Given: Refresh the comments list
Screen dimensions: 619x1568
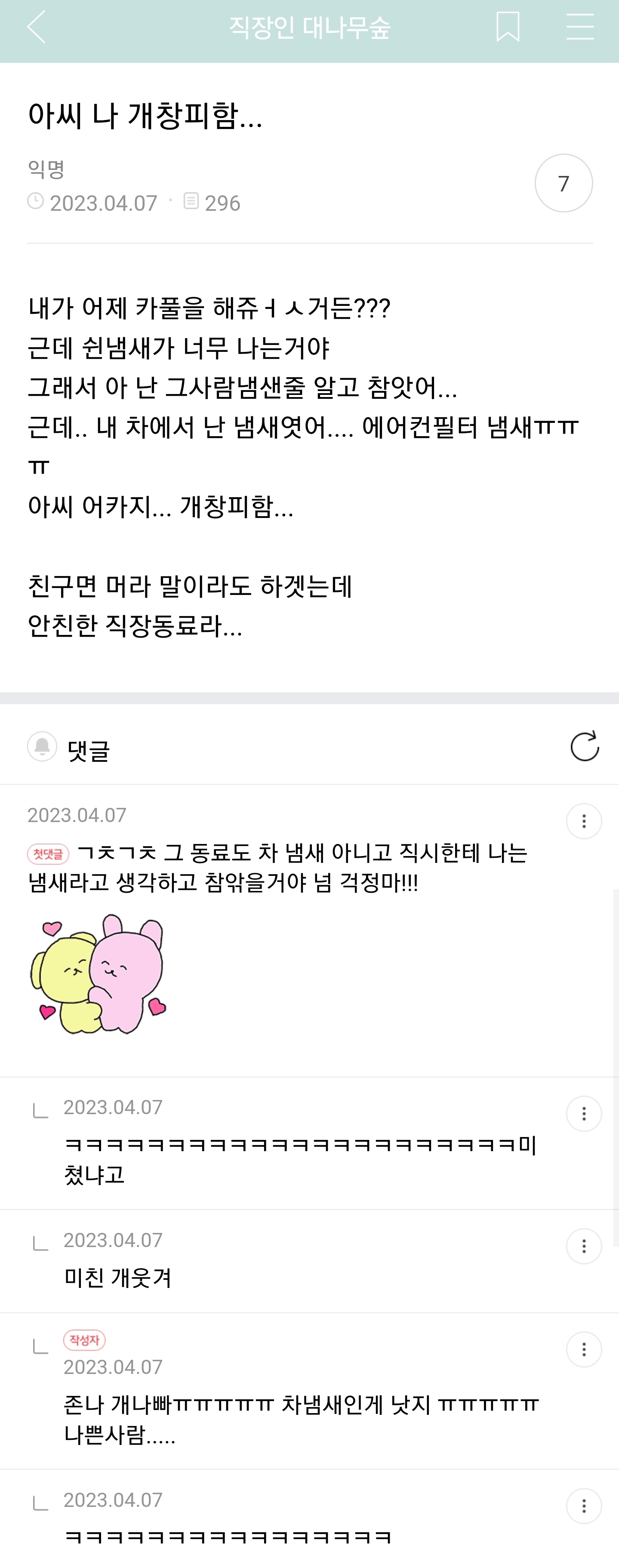Looking at the screenshot, I should [x=584, y=746].
